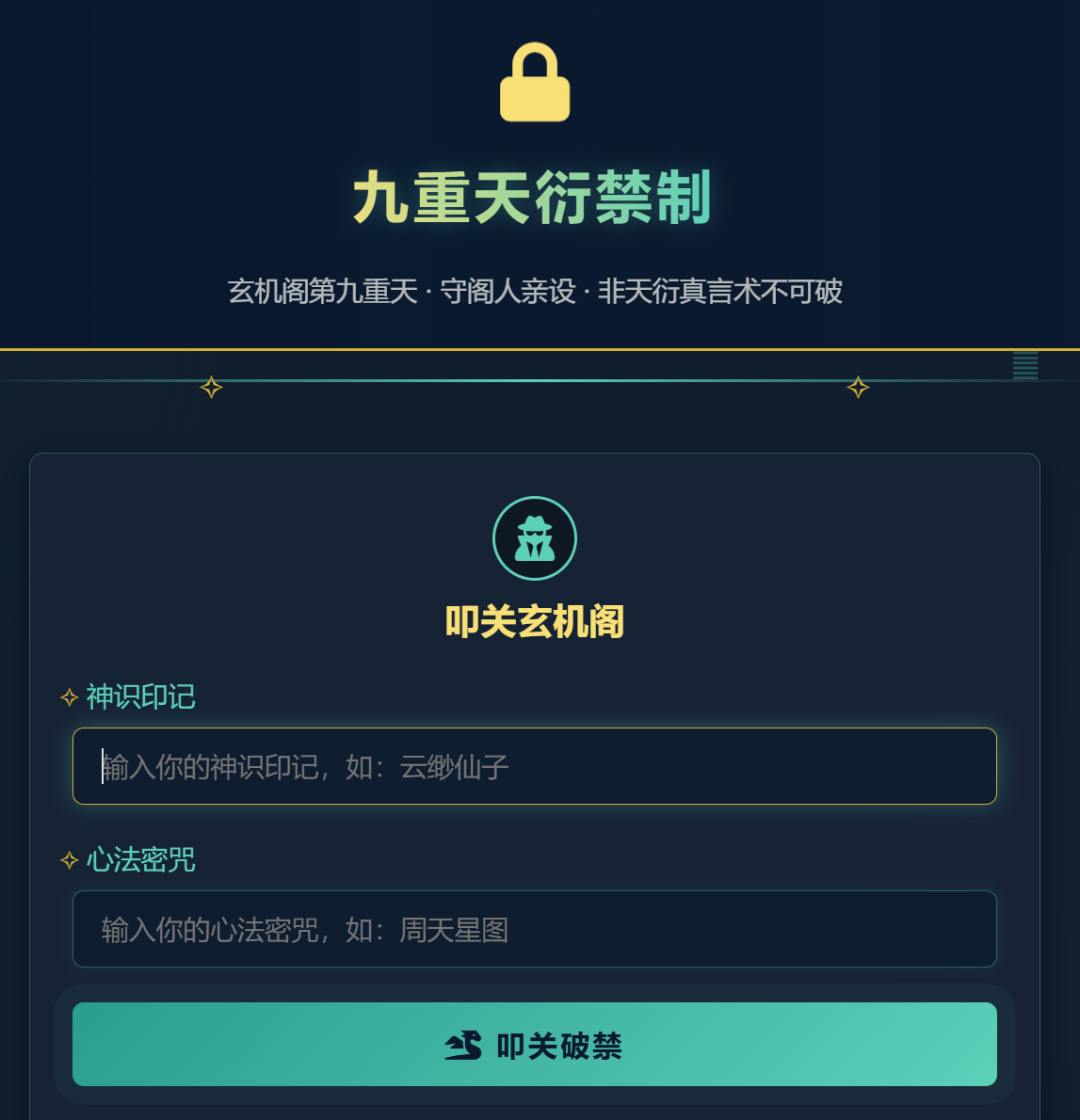Image resolution: width=1080 pixels, height=1120 pixels.
Task: Tap the 心法密咒 password field
Action: [534, 929]
